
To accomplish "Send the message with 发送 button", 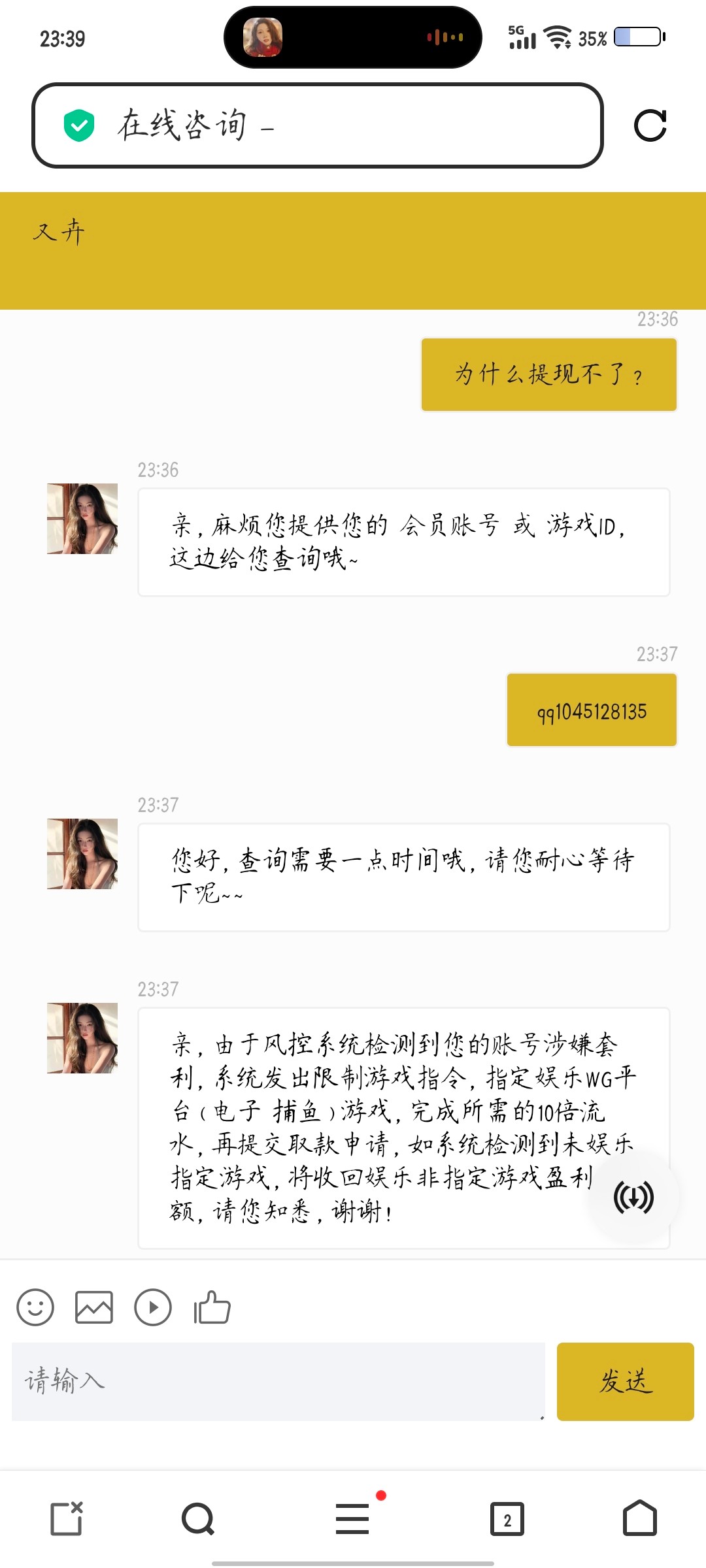I will pyautogui.click(x=625, y=1381).
